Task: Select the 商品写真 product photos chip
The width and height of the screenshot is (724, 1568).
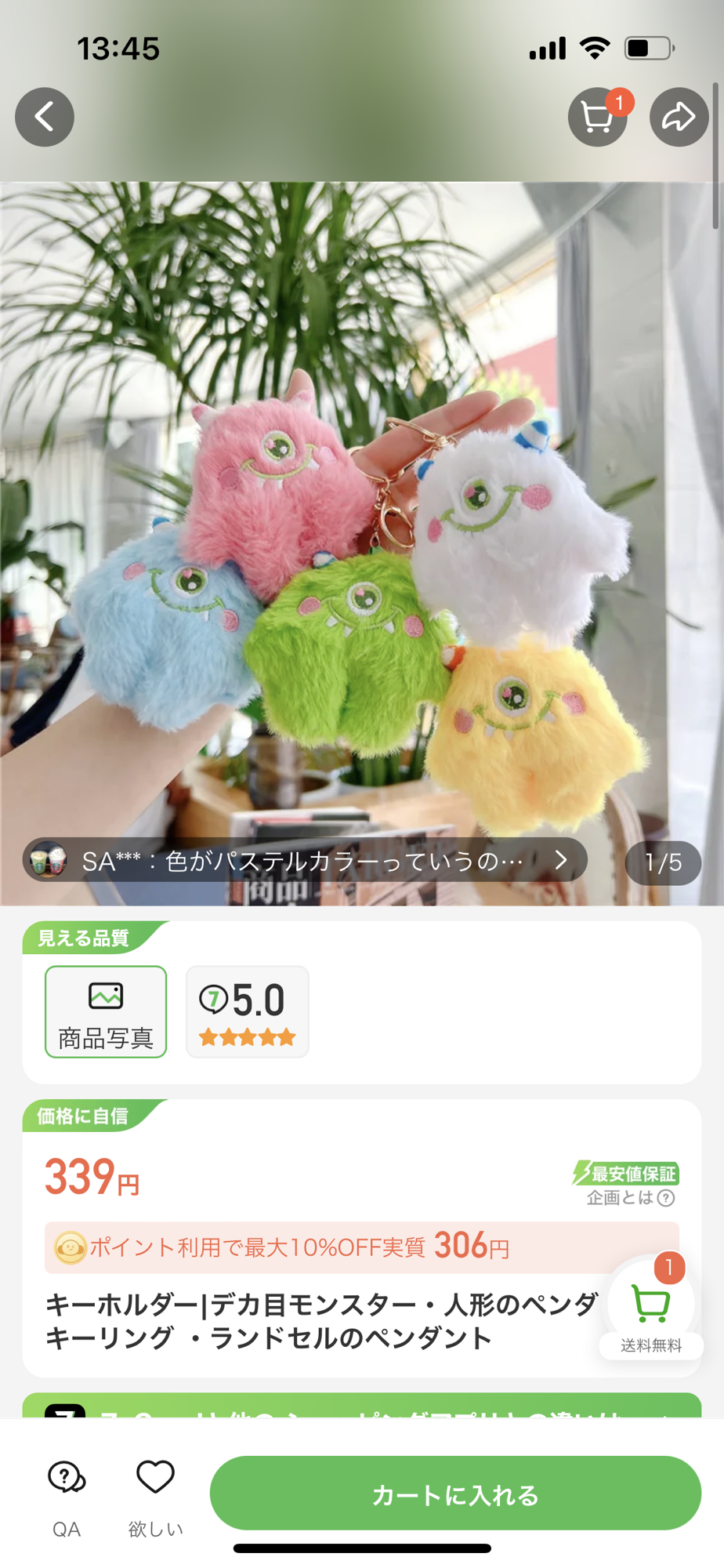Action: coord(106,1011)
